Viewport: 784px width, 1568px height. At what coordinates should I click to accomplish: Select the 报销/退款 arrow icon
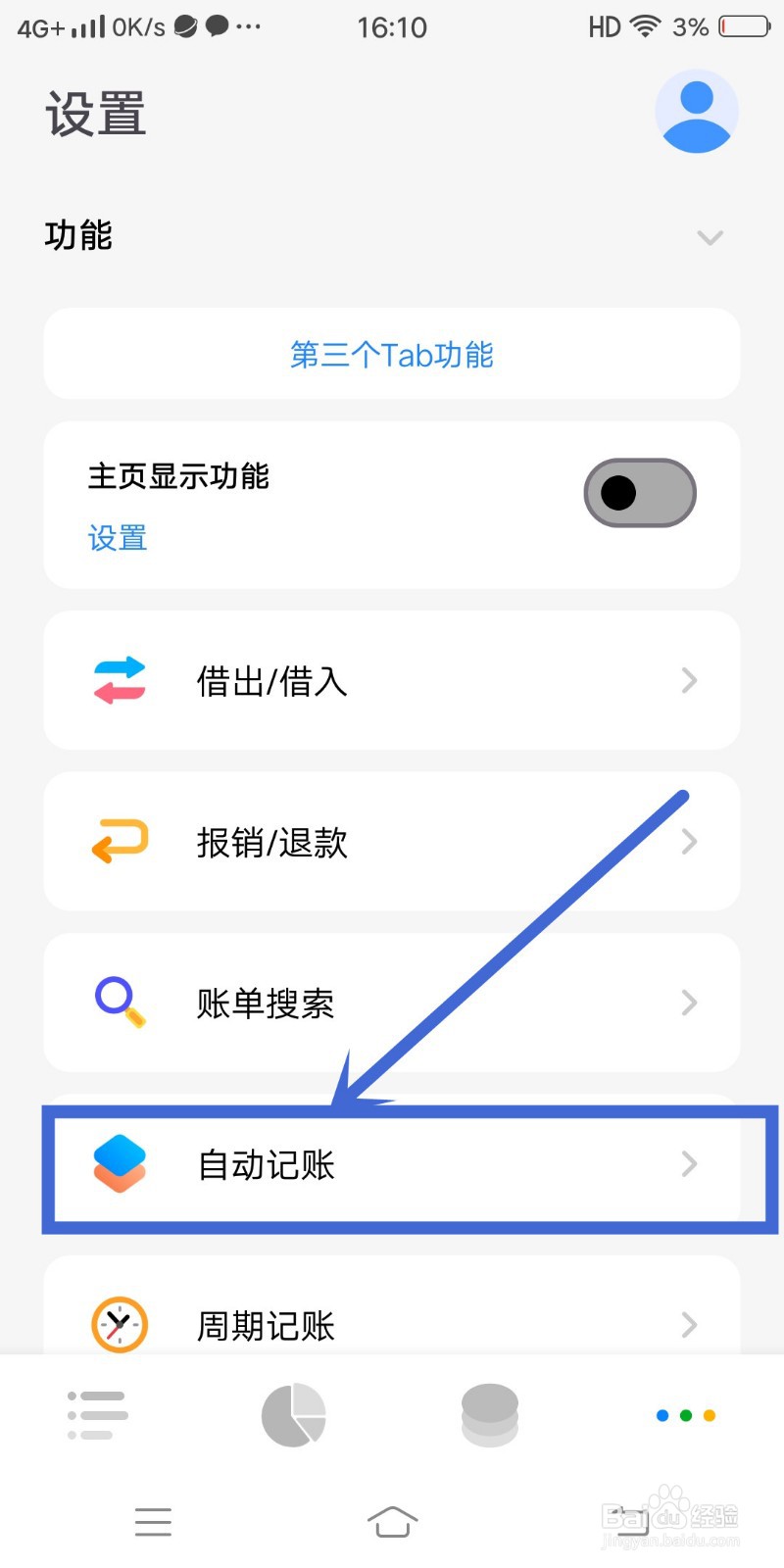coord(120,841)
